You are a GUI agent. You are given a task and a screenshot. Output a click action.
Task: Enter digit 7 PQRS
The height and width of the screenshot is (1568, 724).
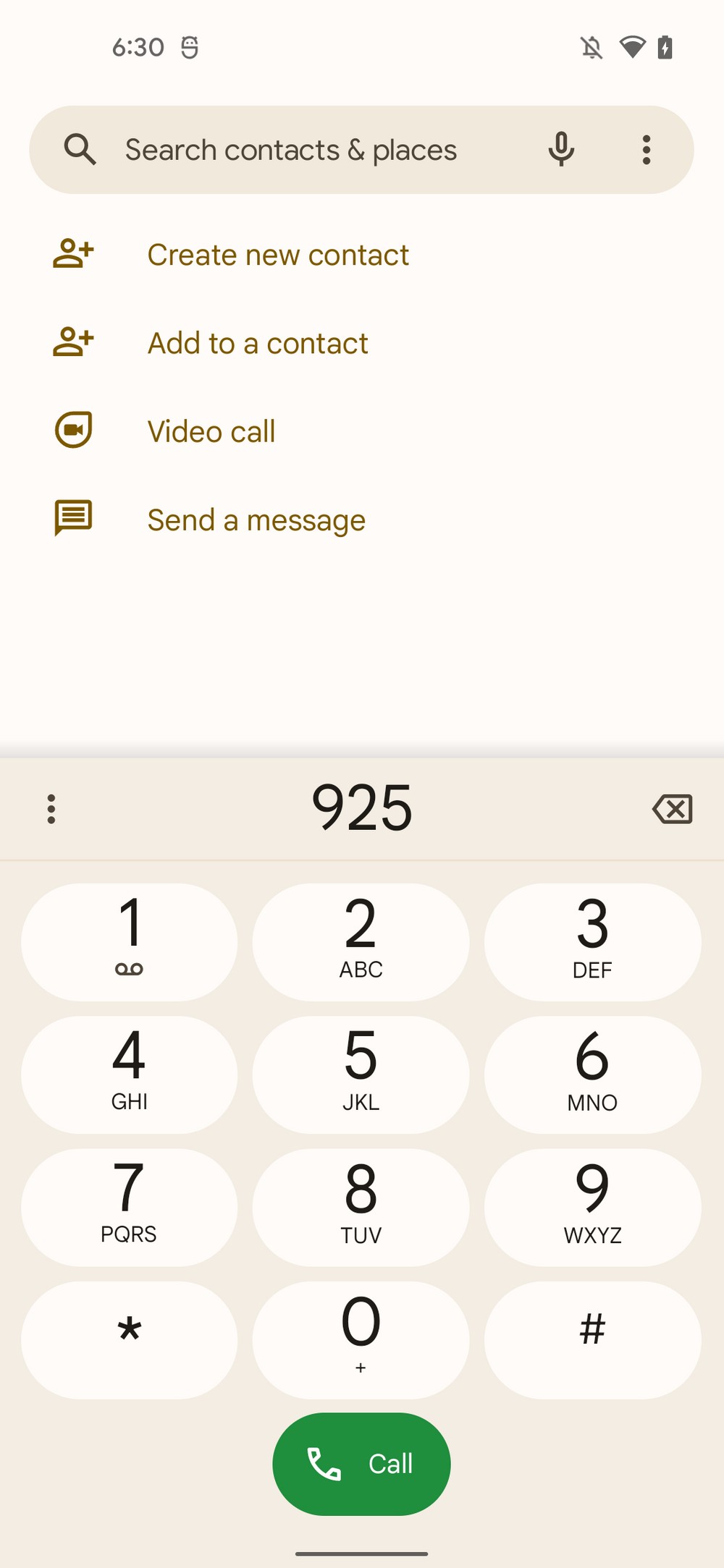pos(129,1207)
